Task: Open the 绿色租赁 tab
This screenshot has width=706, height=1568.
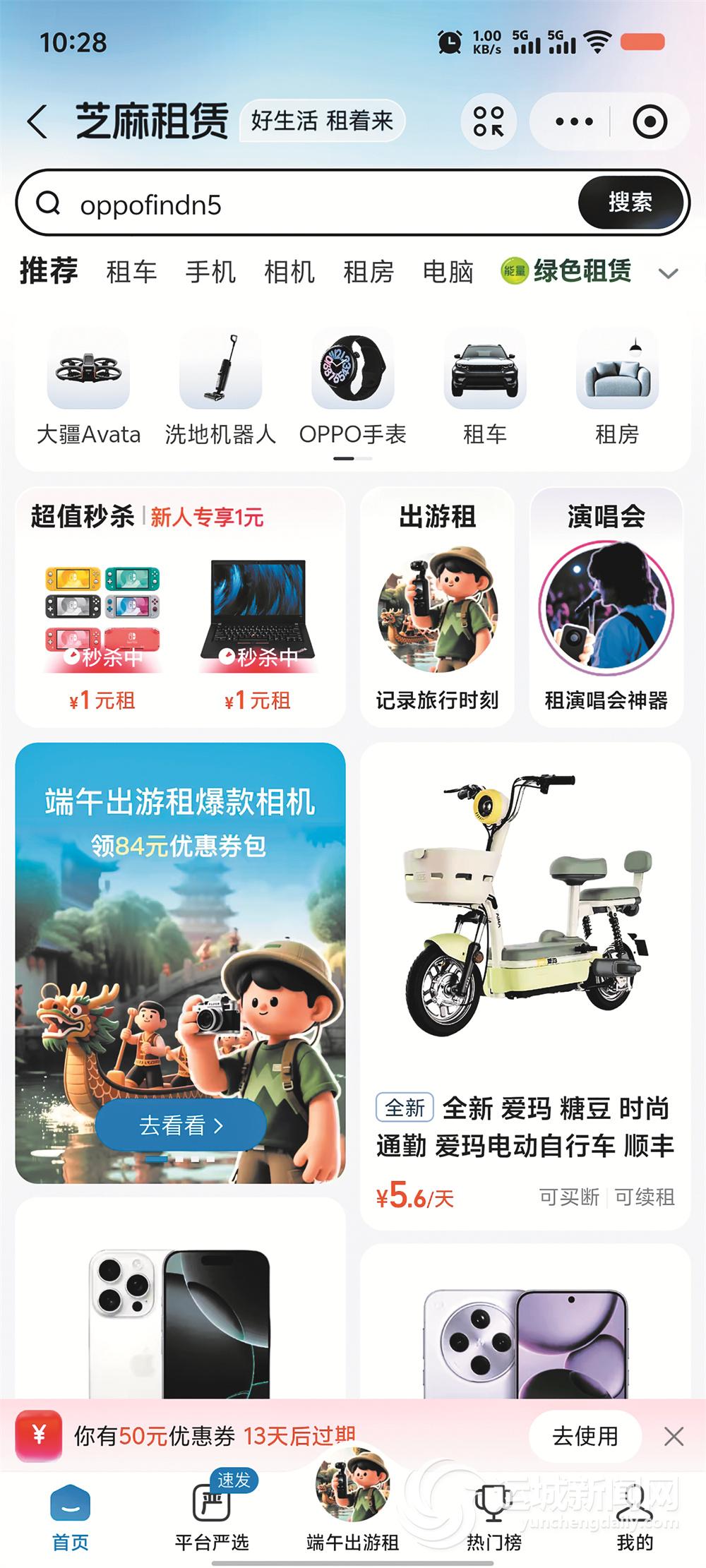Action: 567,271
